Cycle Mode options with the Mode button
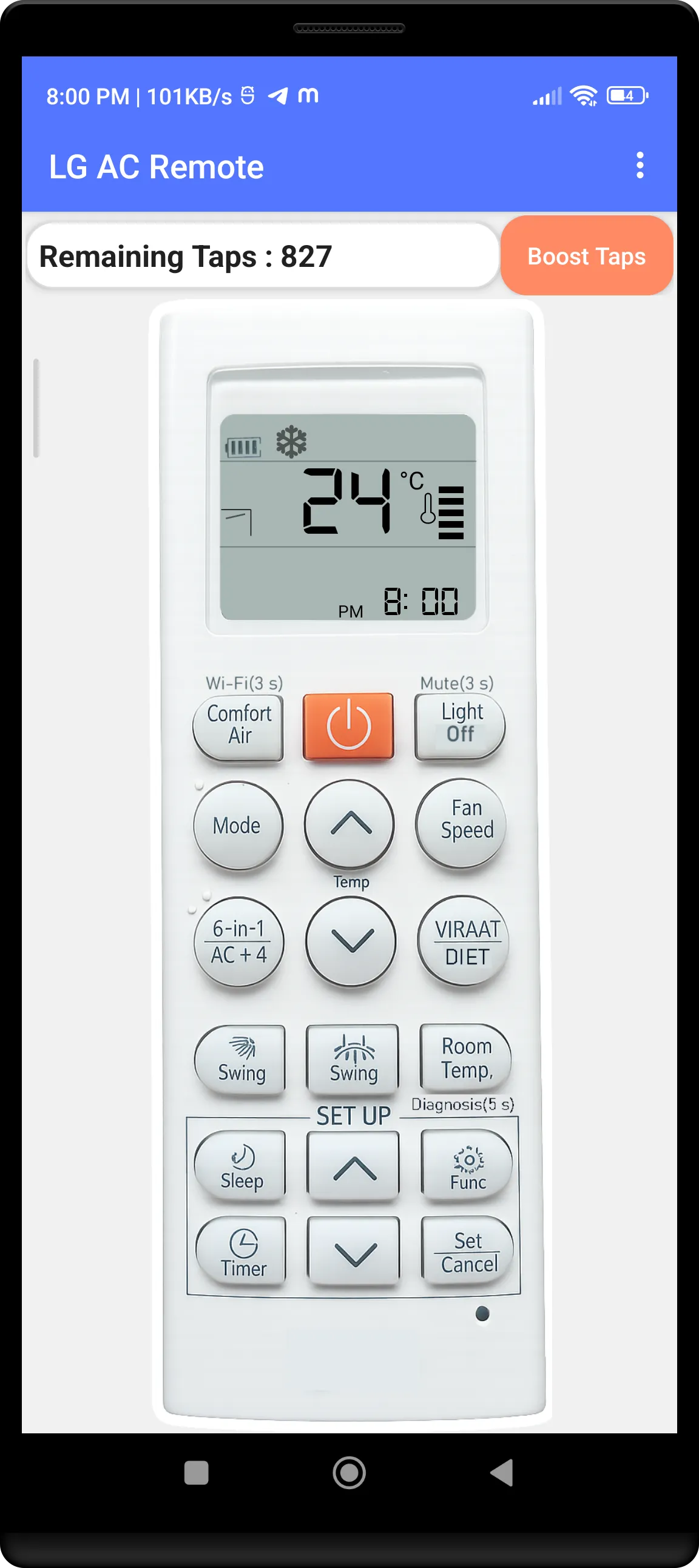 click(x=238, y=825)
